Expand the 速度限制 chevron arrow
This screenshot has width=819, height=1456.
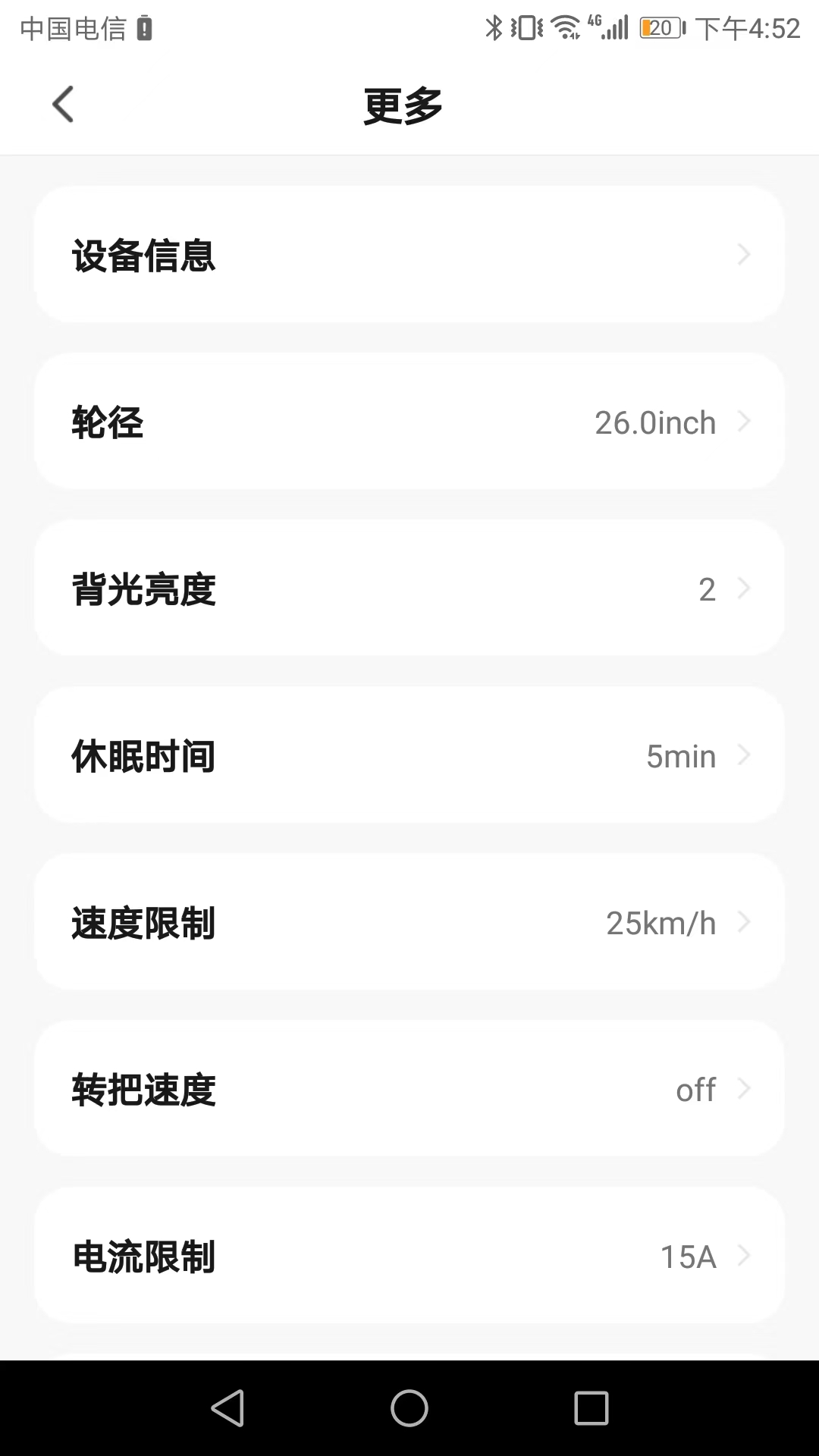[x=744, y=922]
